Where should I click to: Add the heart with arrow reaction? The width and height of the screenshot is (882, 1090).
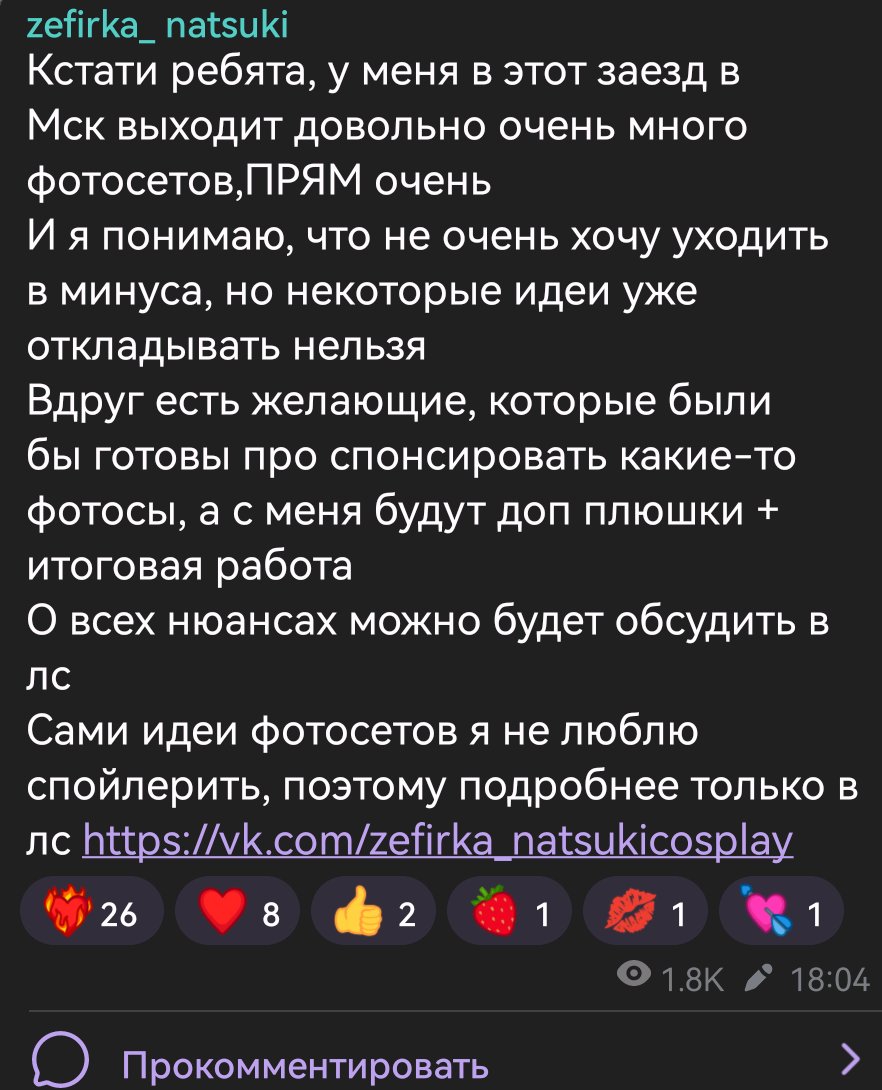click(781, 912)
